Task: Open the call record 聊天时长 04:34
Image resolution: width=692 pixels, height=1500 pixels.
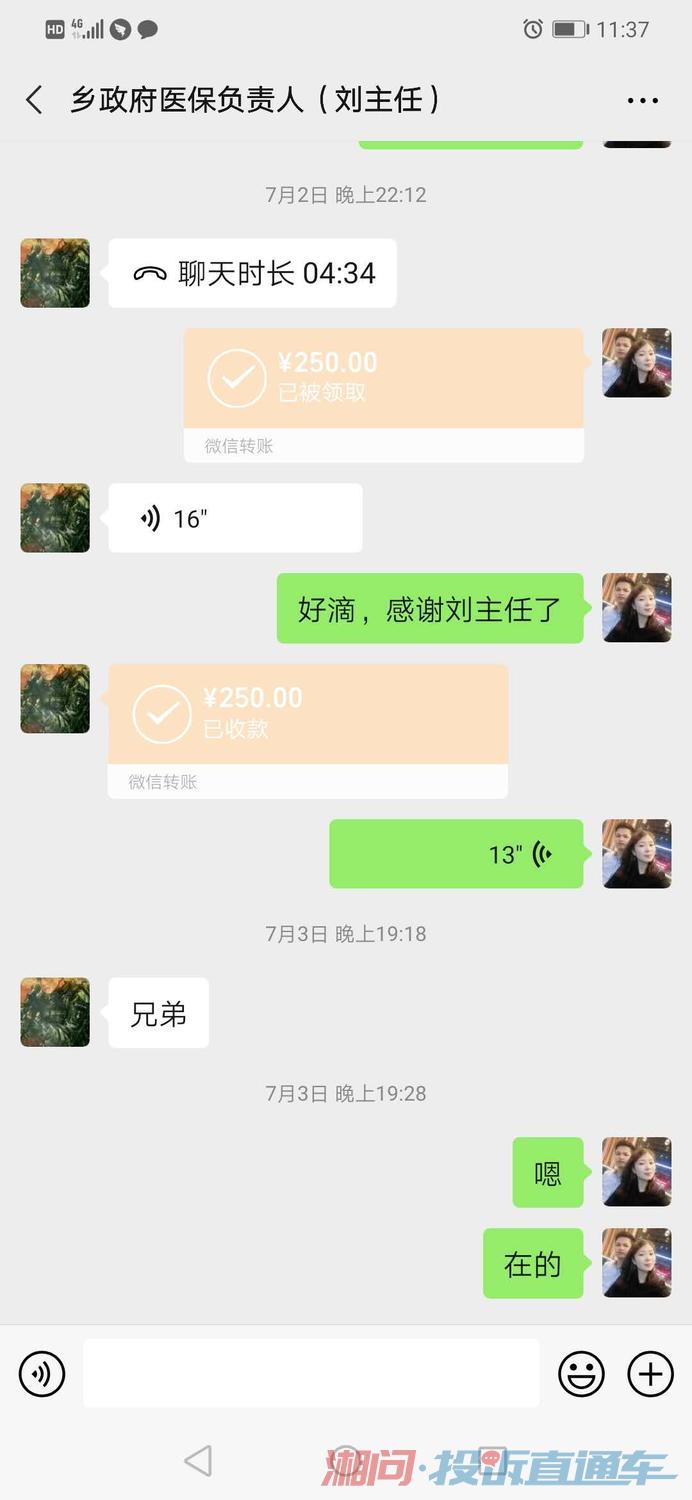Action: (x=253, y=273)
